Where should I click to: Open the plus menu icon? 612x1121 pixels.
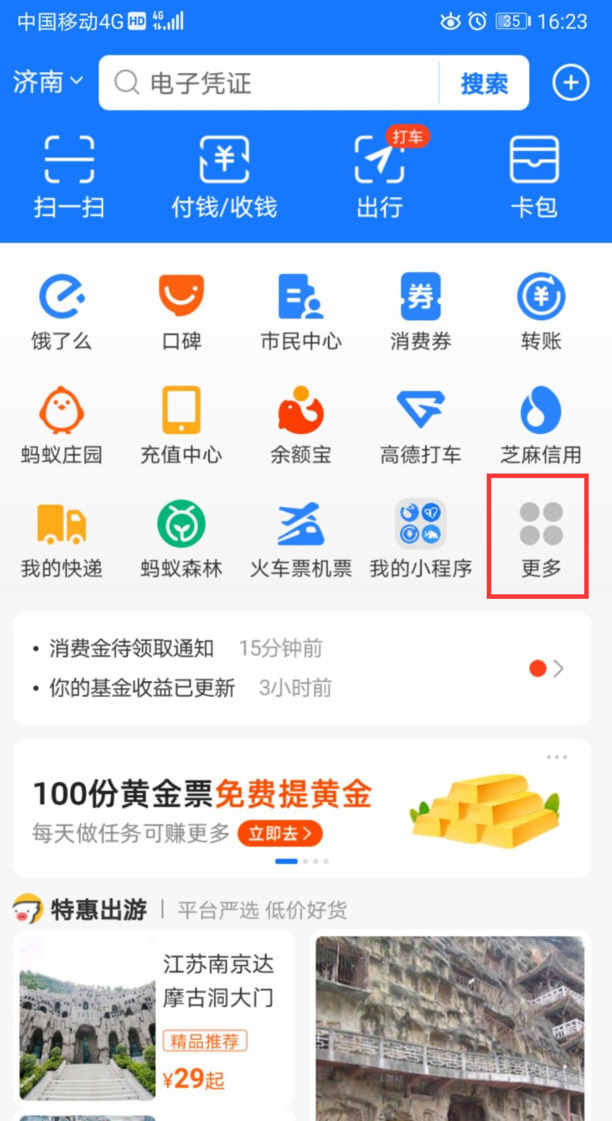[x=571, y=83]
